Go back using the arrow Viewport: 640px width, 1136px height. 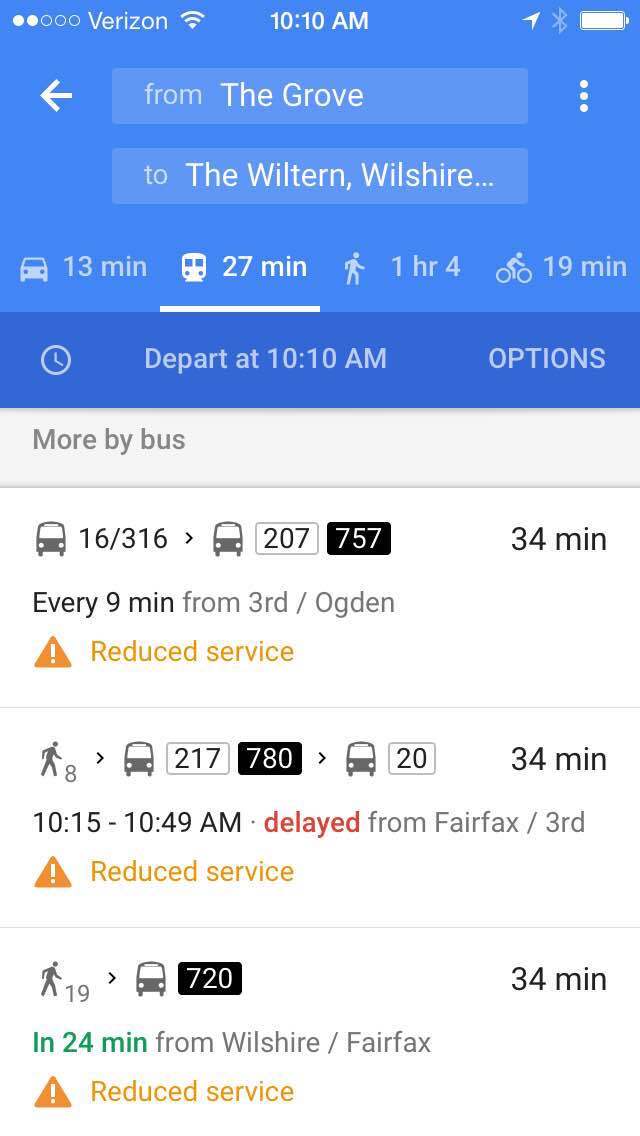56,96
